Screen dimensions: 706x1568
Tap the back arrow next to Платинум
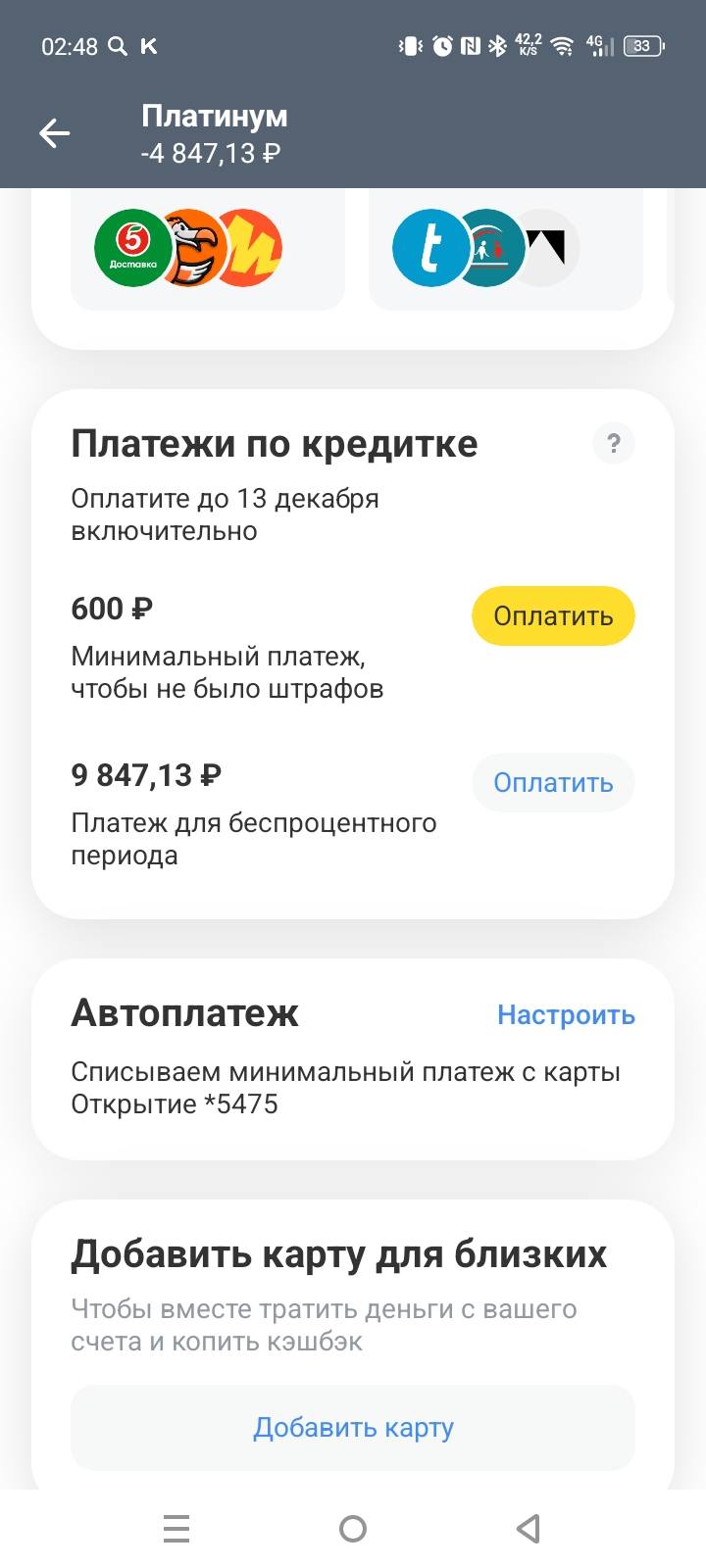55,132
